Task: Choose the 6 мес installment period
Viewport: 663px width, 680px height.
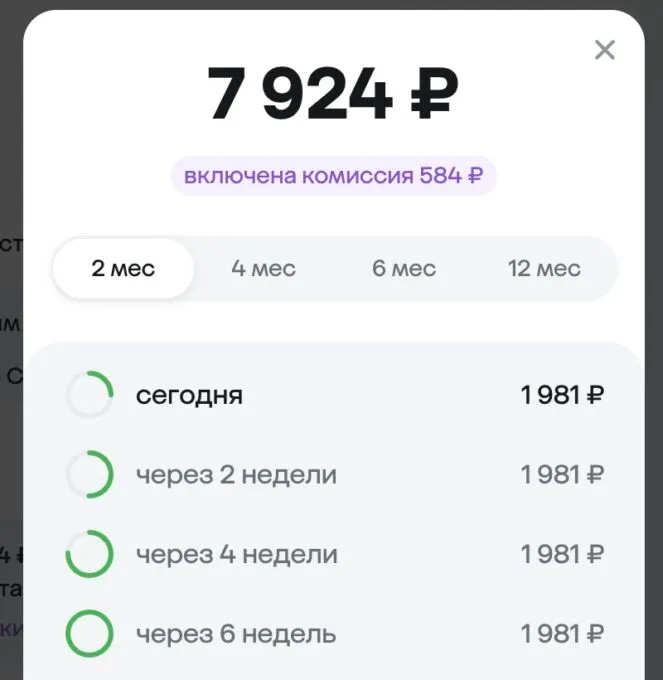Action: (x=404, y=269)
